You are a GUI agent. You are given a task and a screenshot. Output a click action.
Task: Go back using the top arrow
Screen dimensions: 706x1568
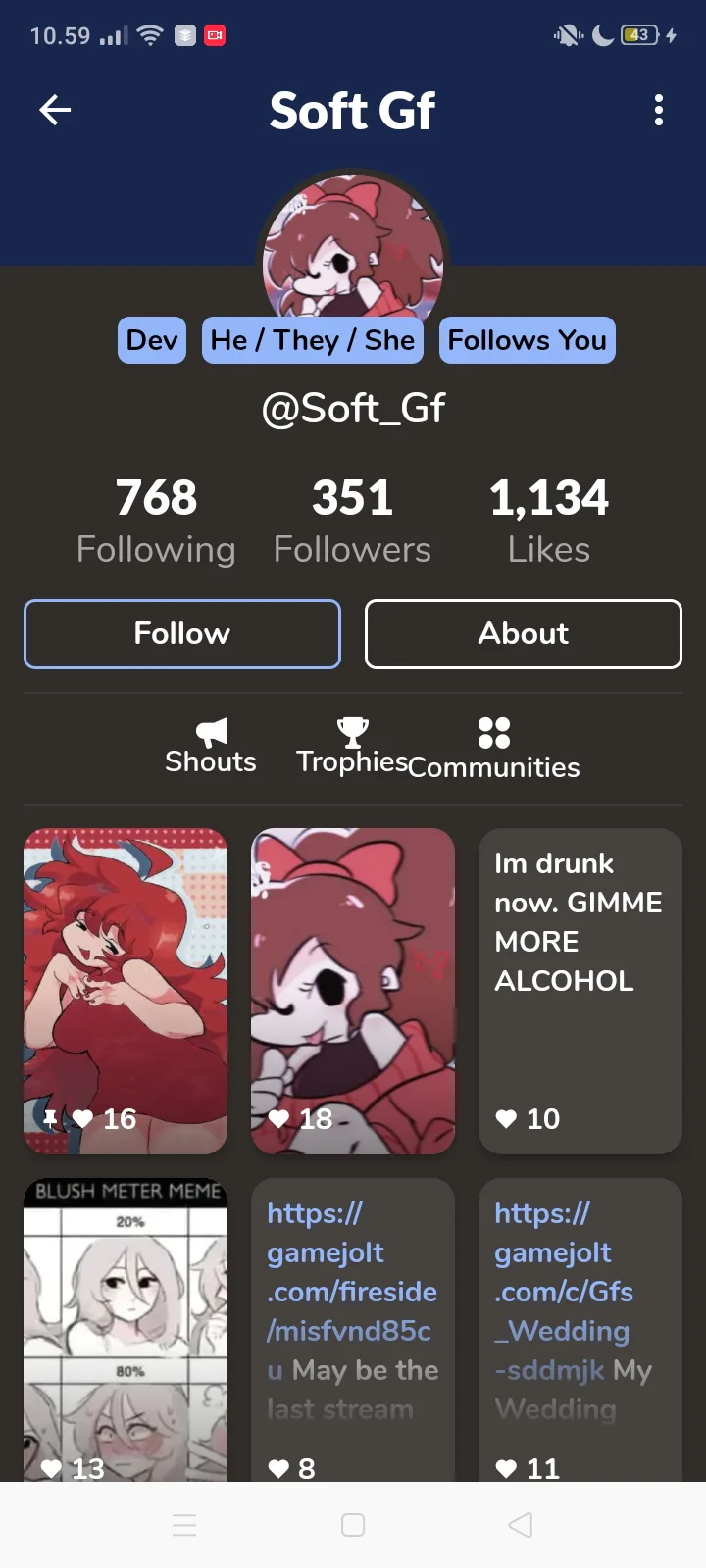pos(55,110)
